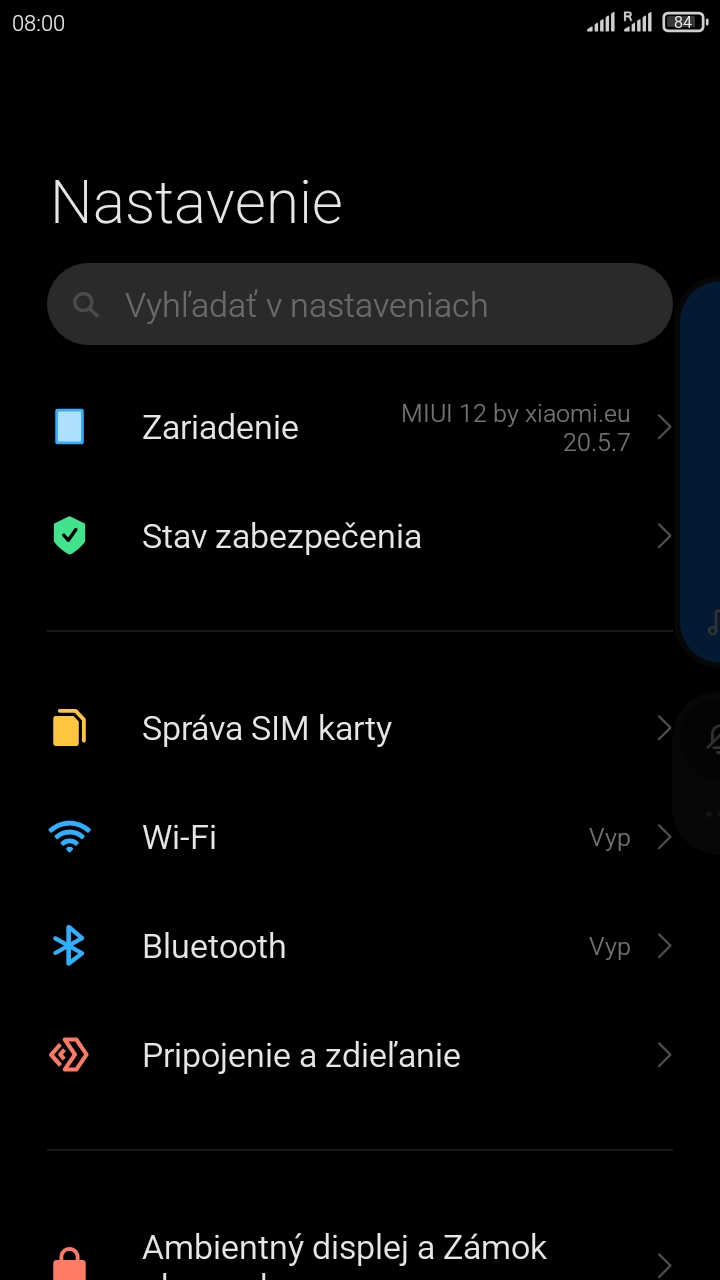Open Správa SIM karty settings
The width and height of the screenshot is (720, 1280).
click(360, 728)
